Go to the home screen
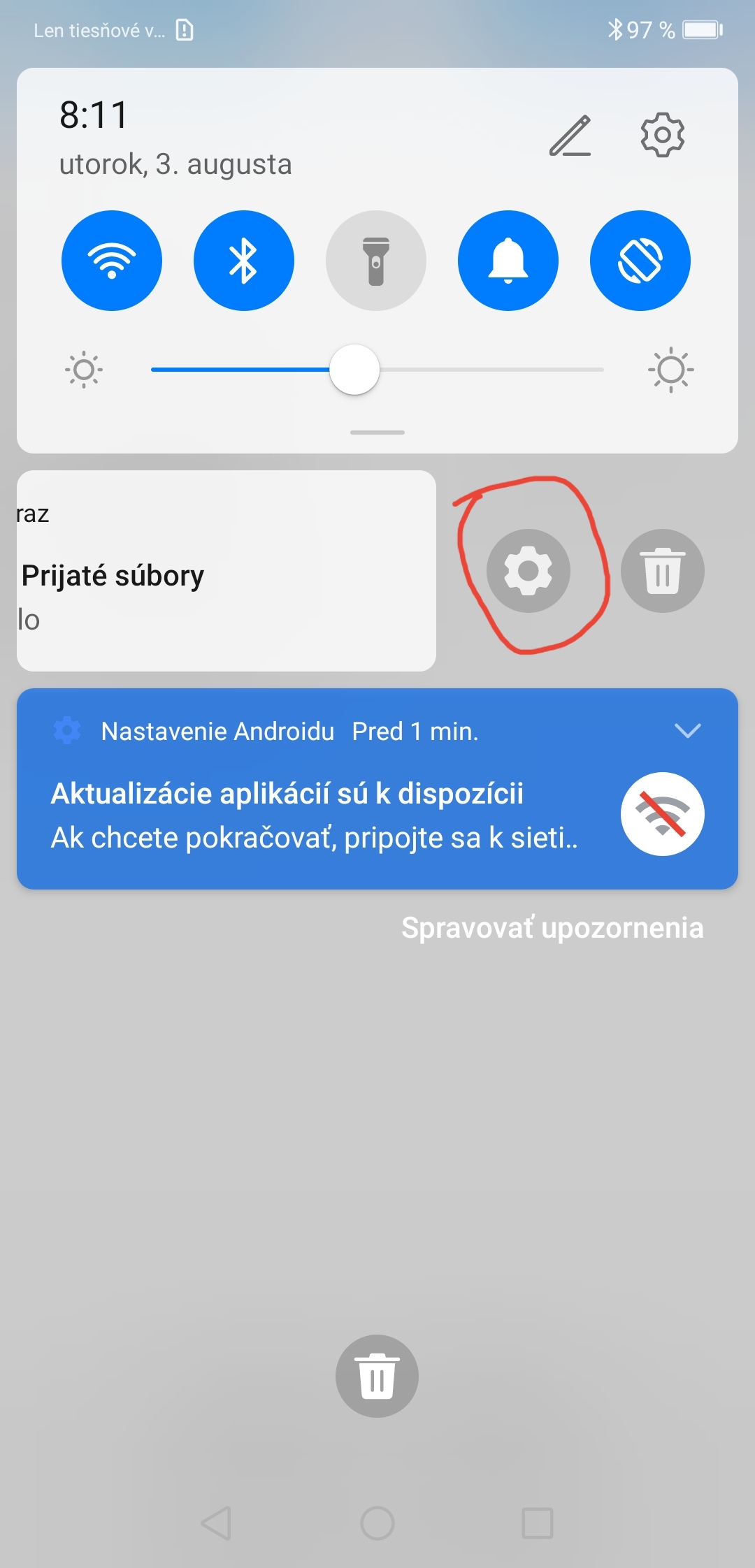The height and width of the screenshot is (1568, 755). click(377, 1523)
